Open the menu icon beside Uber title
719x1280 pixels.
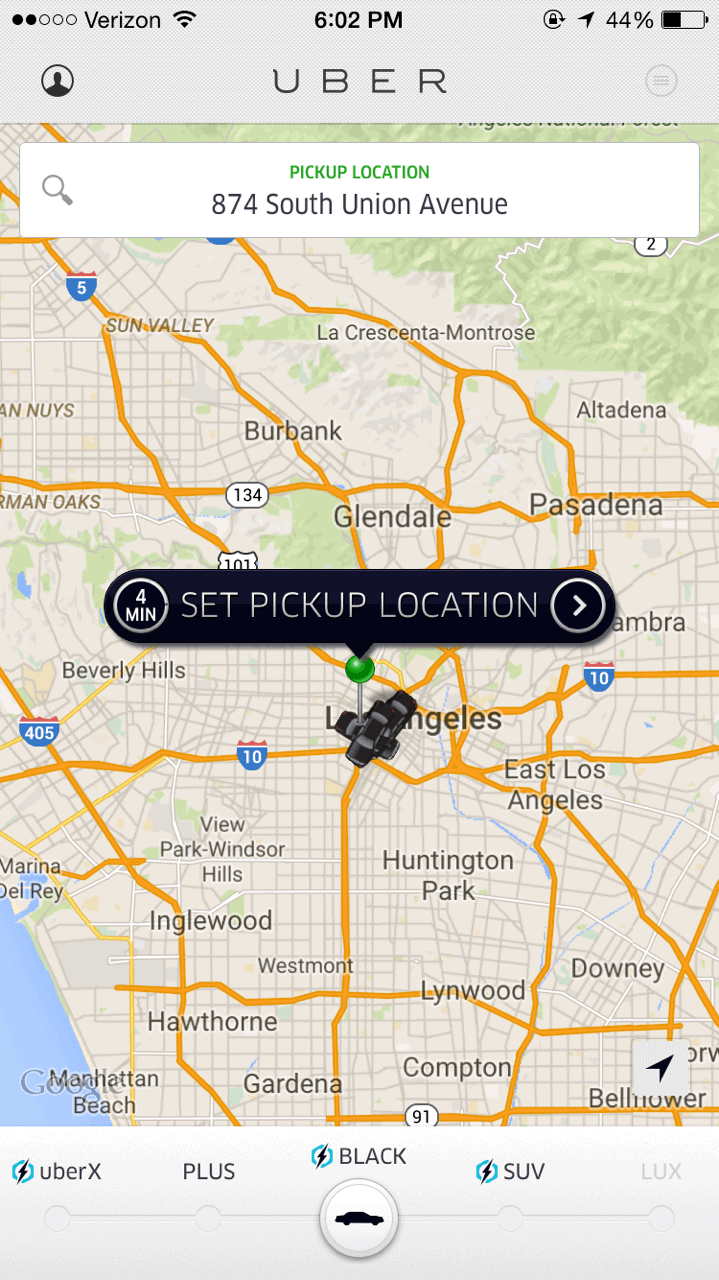point(661,81)
